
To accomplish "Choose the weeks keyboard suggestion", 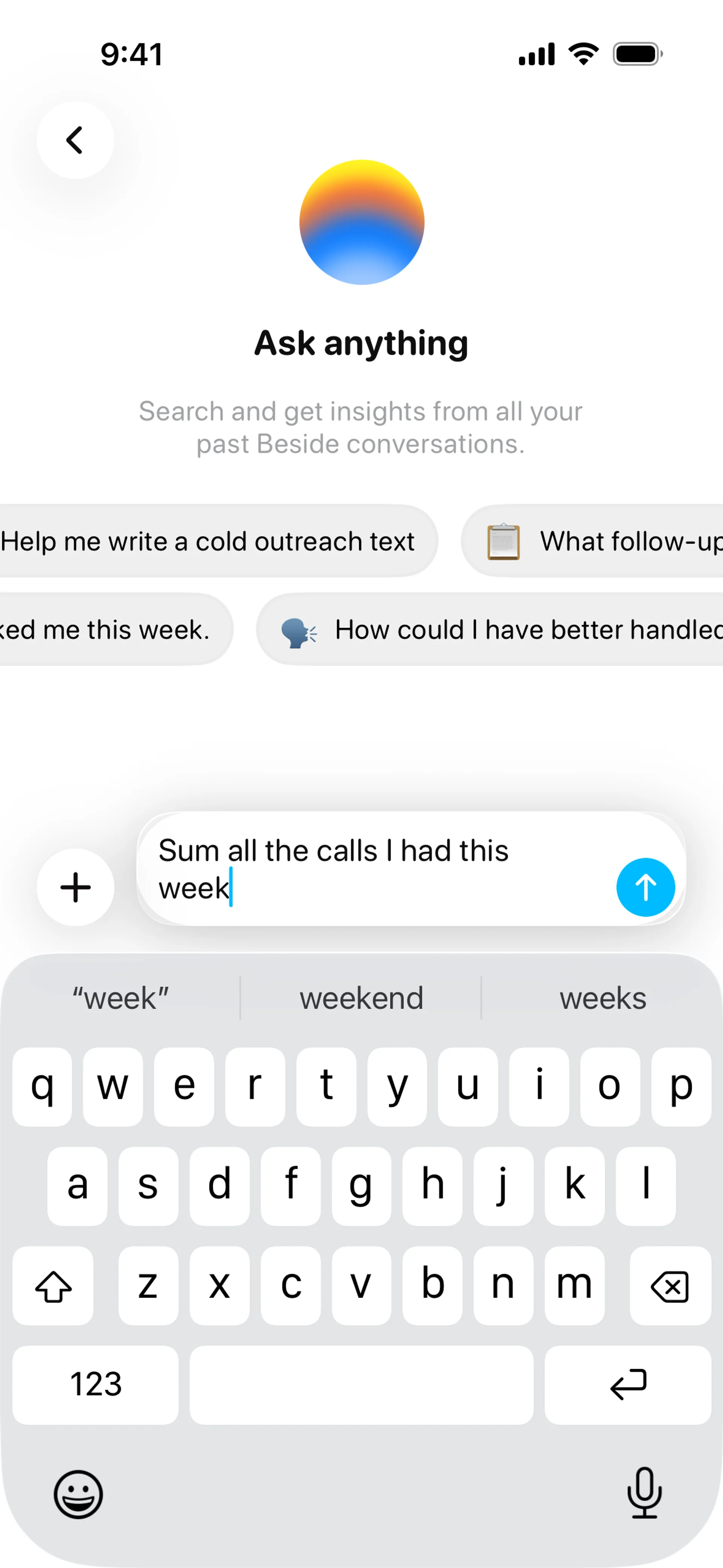I will pos(602,998).
